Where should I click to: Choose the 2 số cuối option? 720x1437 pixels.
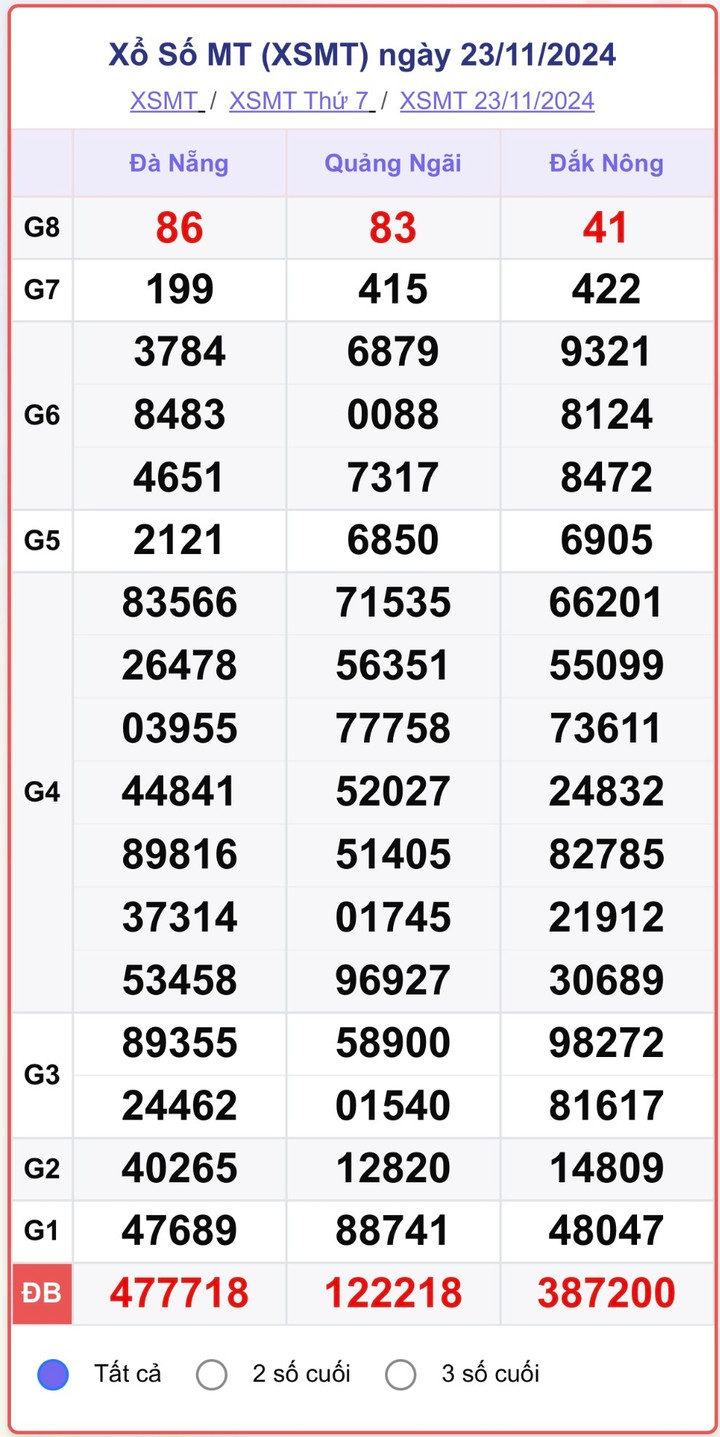pos(212,1374)
